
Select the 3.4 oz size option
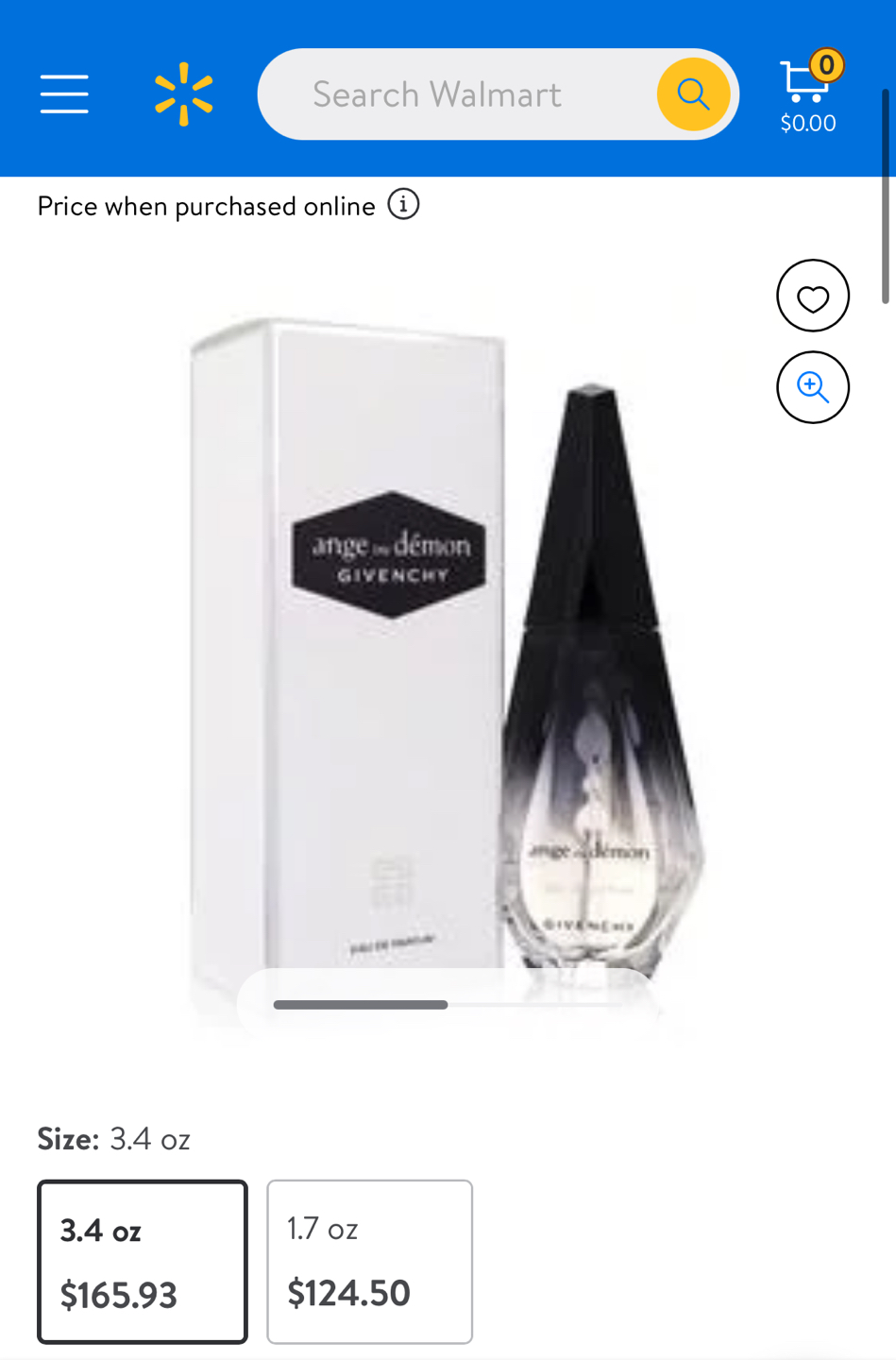click(143, 1261)
